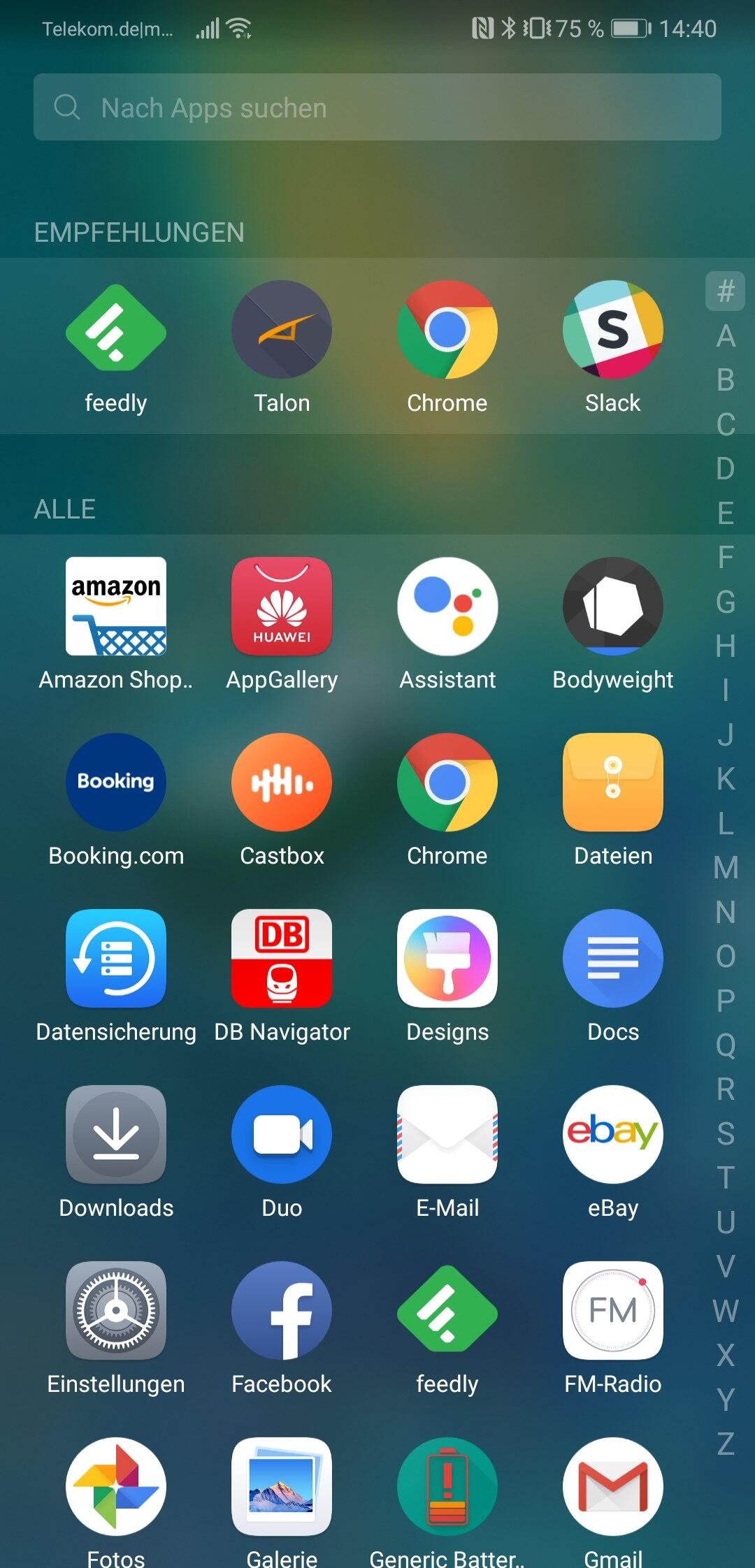The image size is (755, 1568).
Task: Open Talon from the recommendations
Action: (x=282, y=330)
